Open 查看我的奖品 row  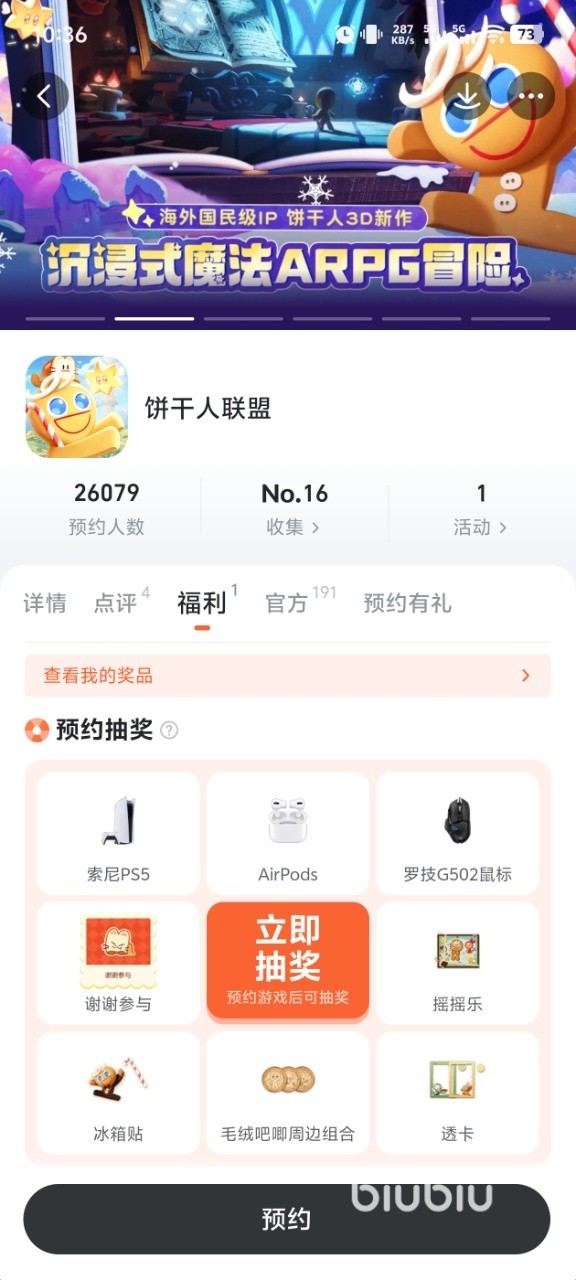288,676
